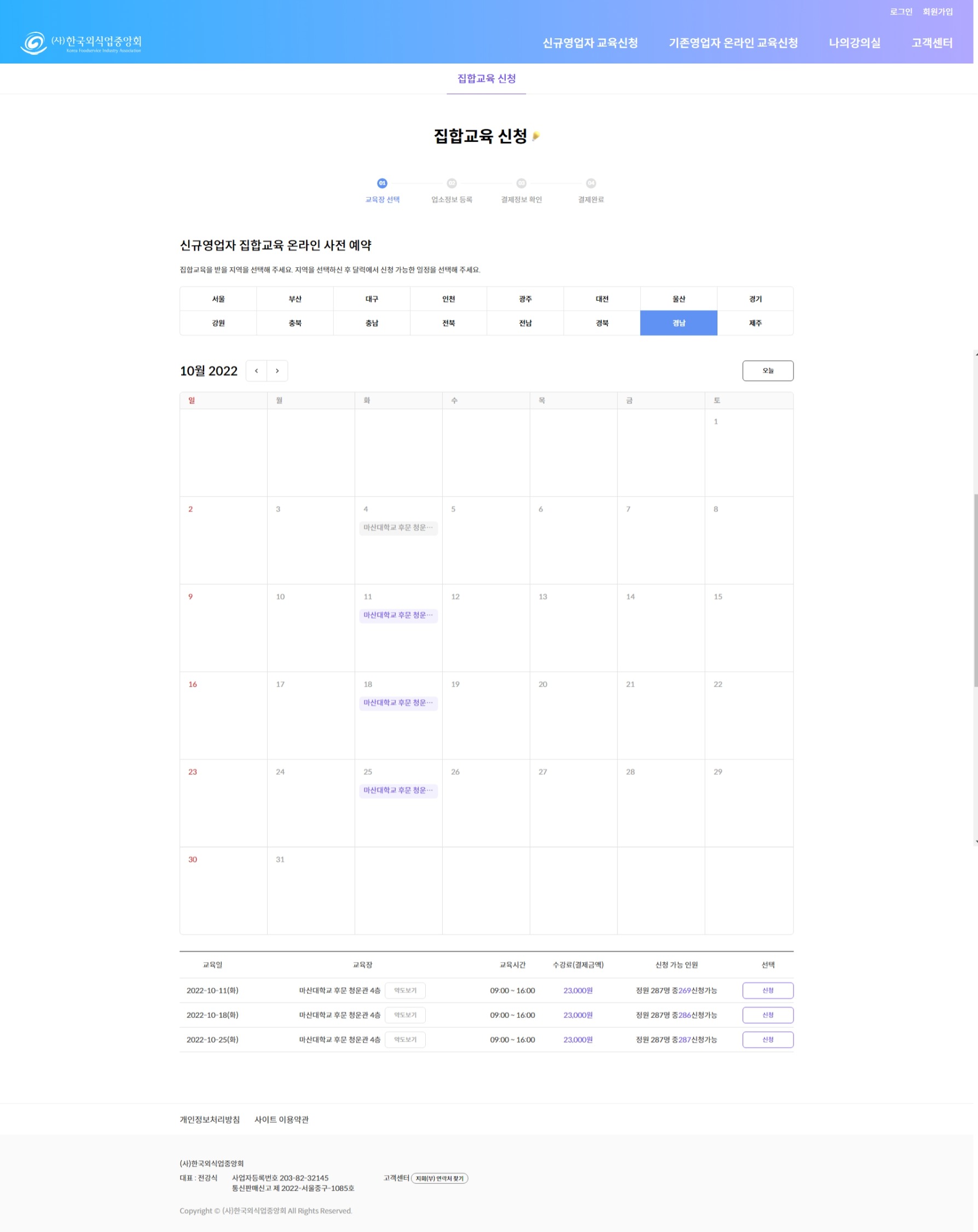The width and height of the screenshot is (978, 1232).
Task: Go to previous month in calendar
Action: coord(257,371)
